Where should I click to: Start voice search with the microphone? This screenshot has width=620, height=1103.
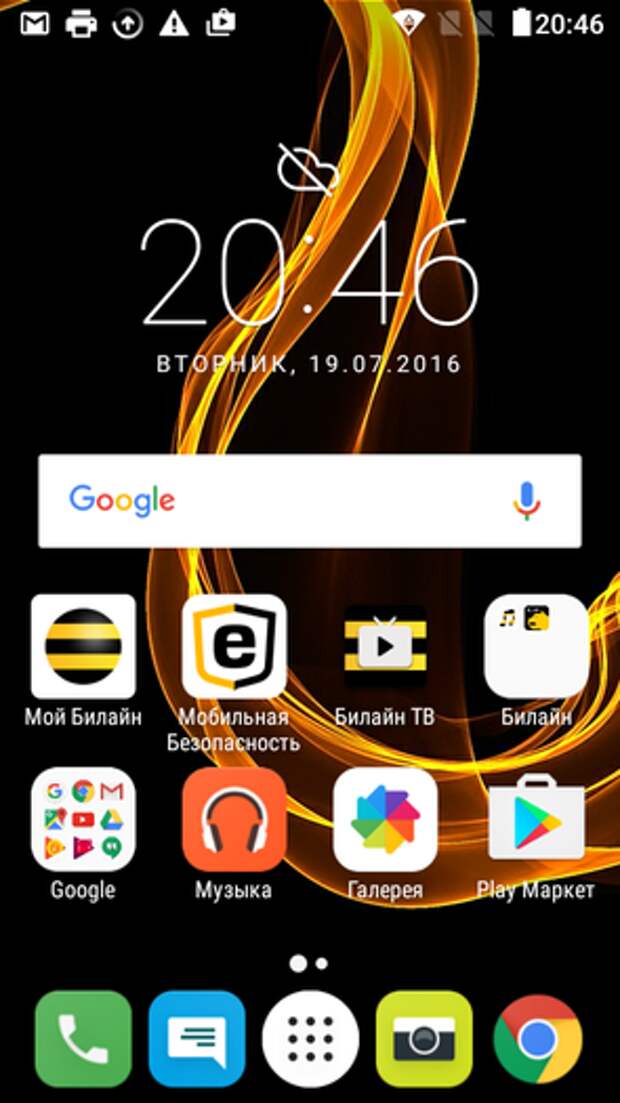coord(526,500)
